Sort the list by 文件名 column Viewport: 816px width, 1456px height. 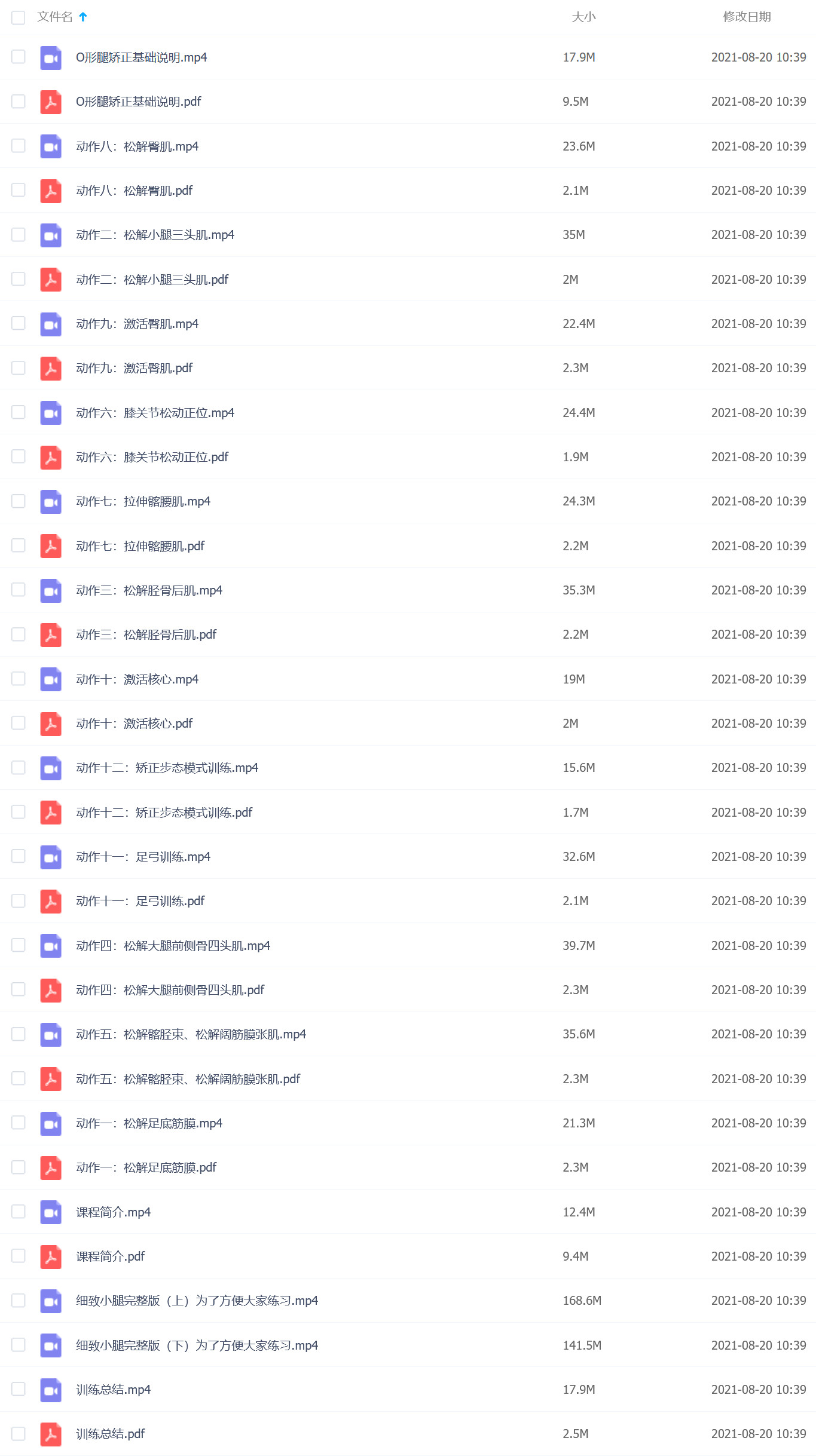point(54,17)
